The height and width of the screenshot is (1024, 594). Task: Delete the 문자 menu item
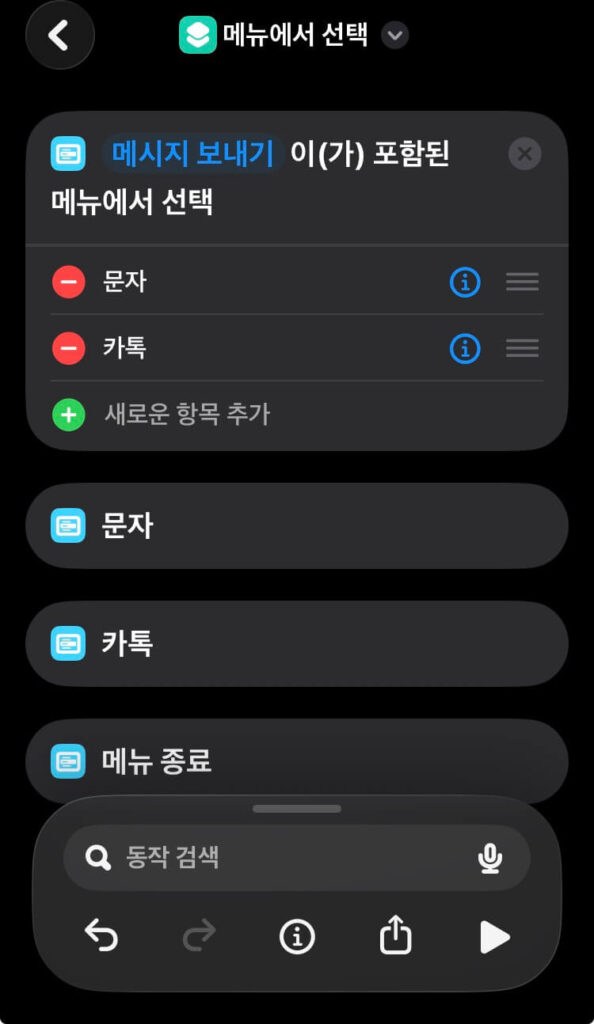(69, 282)
